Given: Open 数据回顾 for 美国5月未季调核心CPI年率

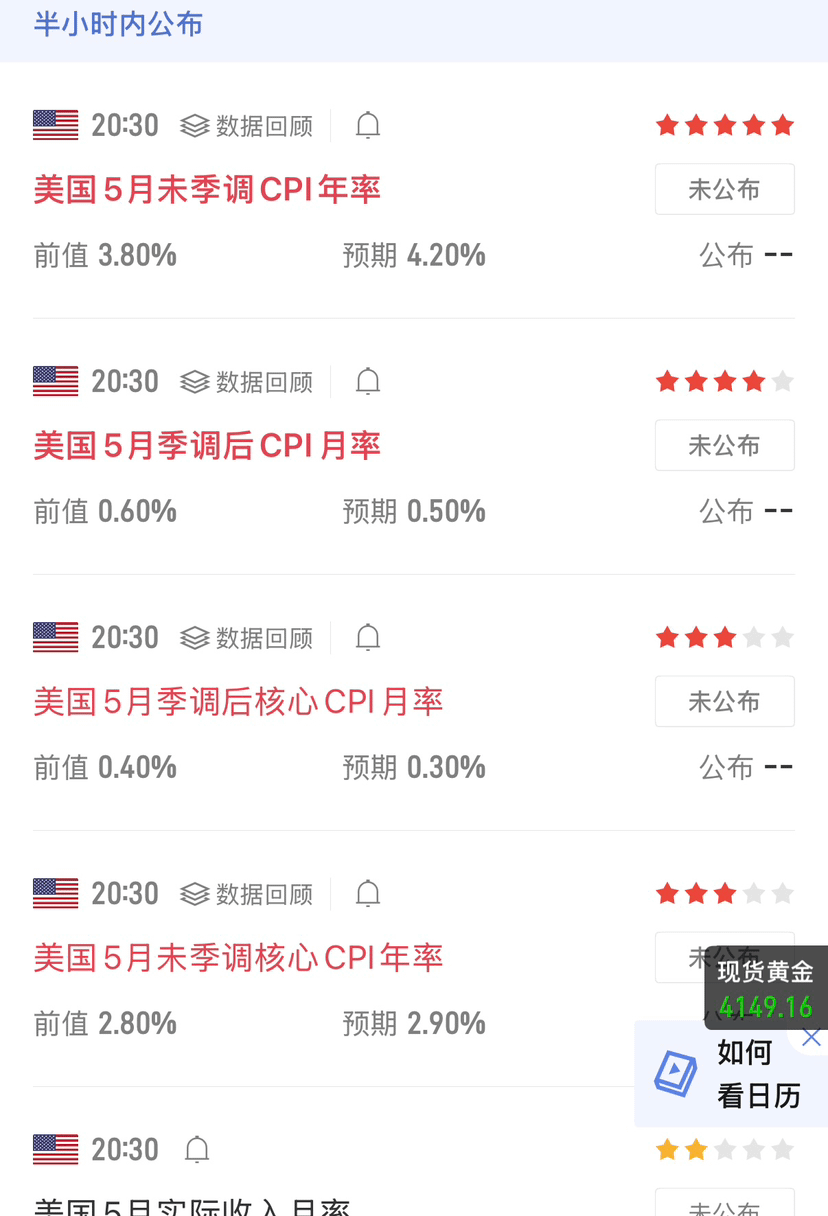Looking at the screenshot, I should pos(246,894).
